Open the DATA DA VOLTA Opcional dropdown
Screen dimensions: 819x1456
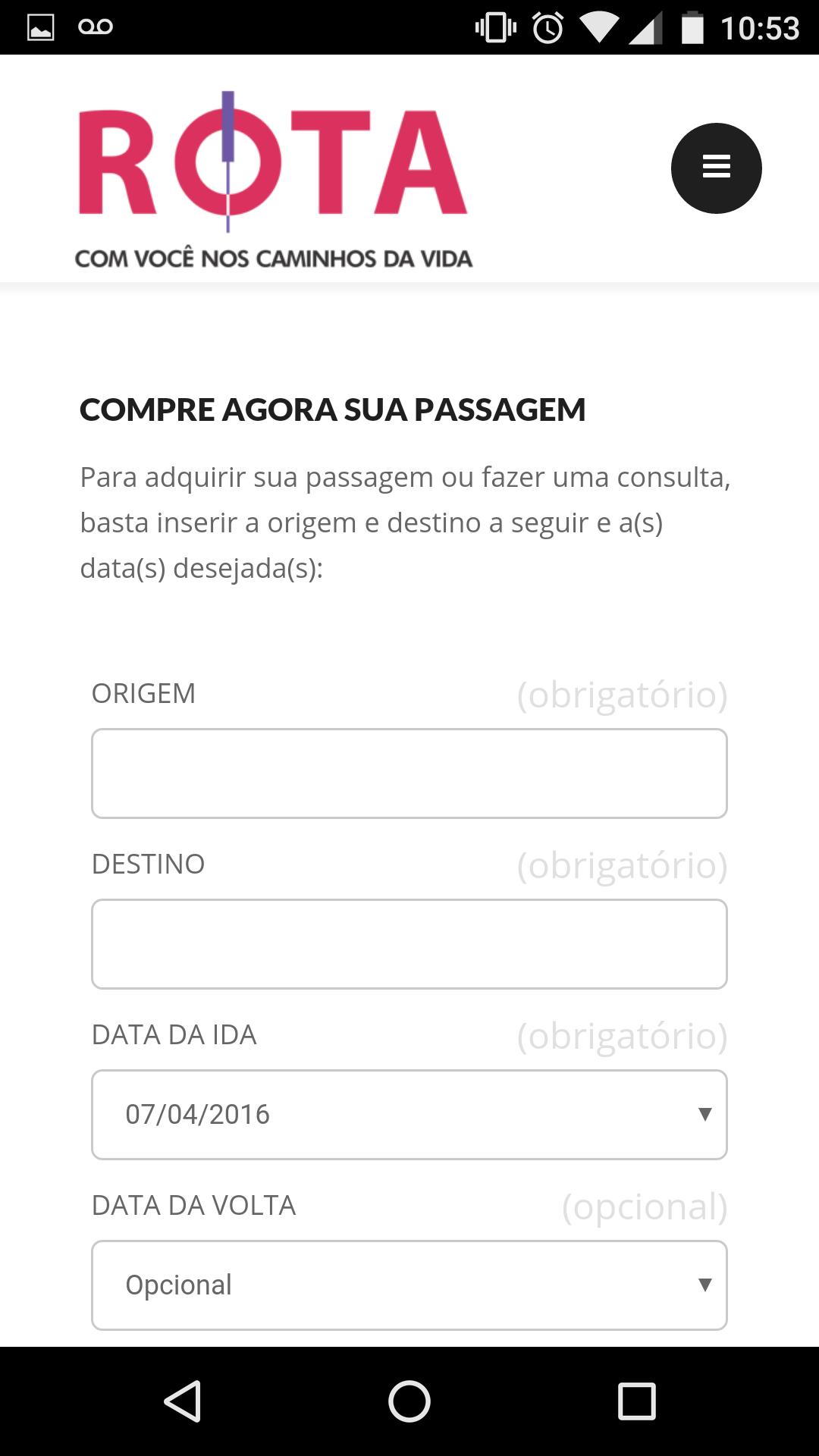409,1285
